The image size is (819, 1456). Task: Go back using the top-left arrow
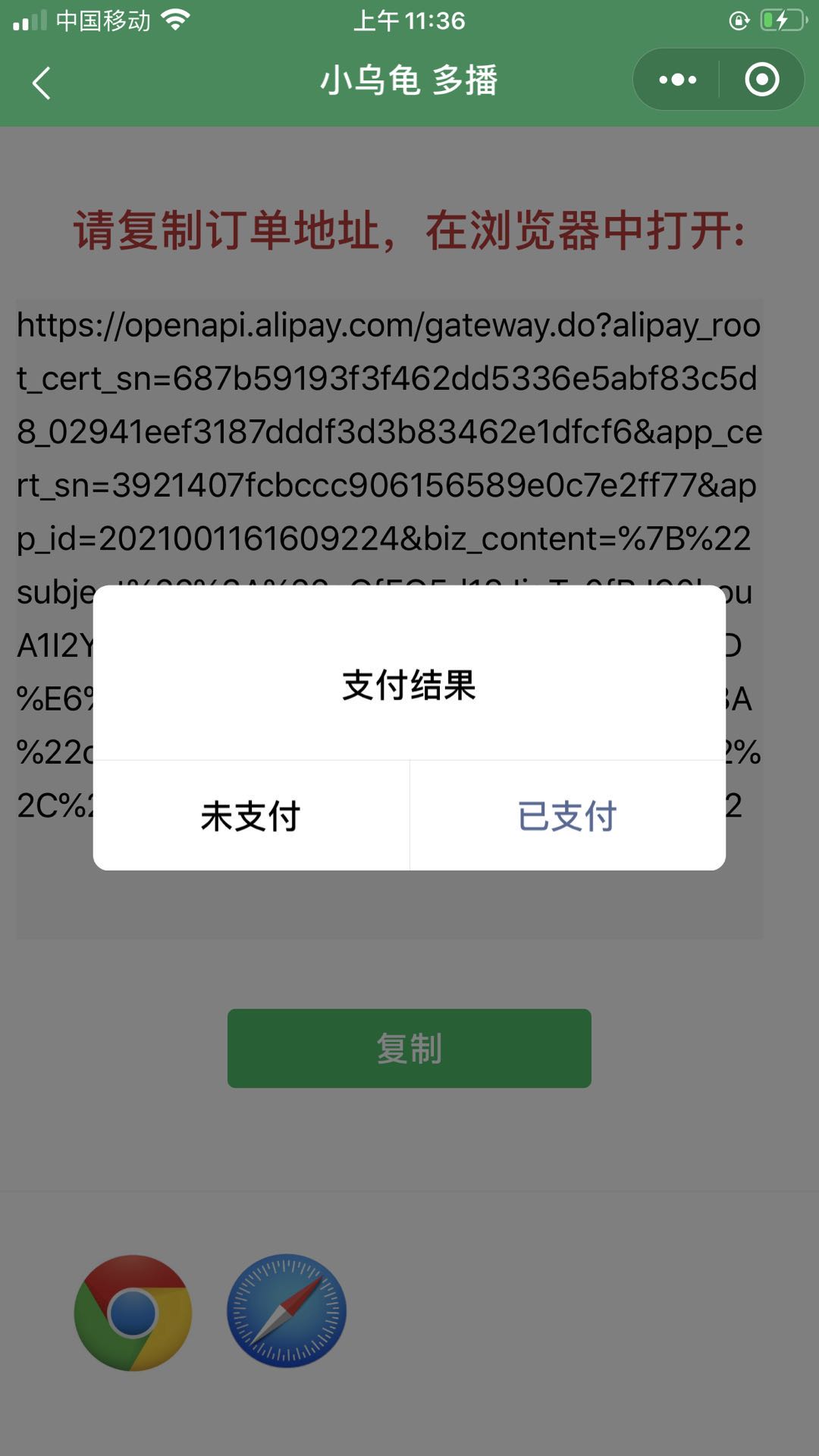point(42,82)
